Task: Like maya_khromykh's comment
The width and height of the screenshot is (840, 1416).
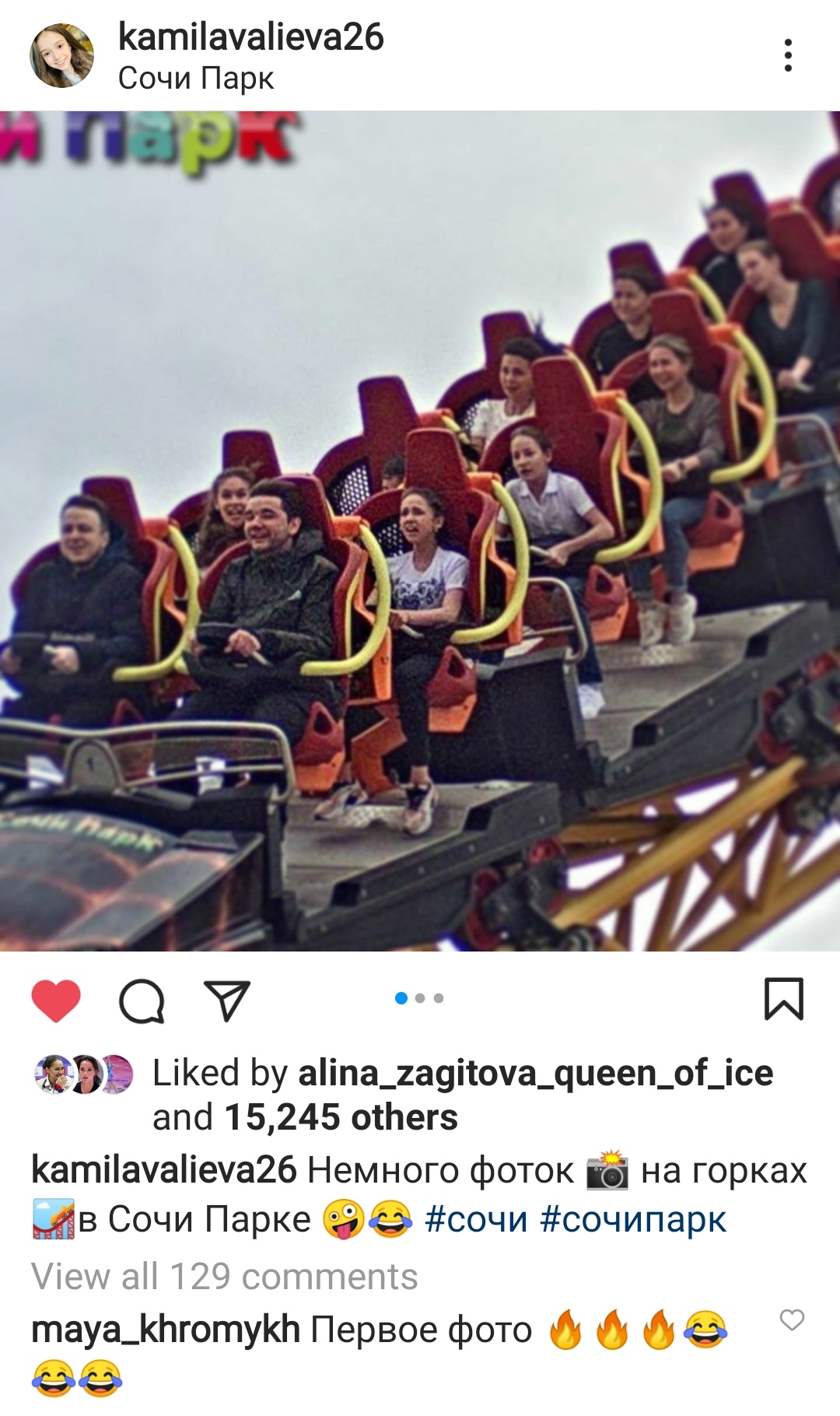Action: pyautogui.click(x=792, y=1320)
